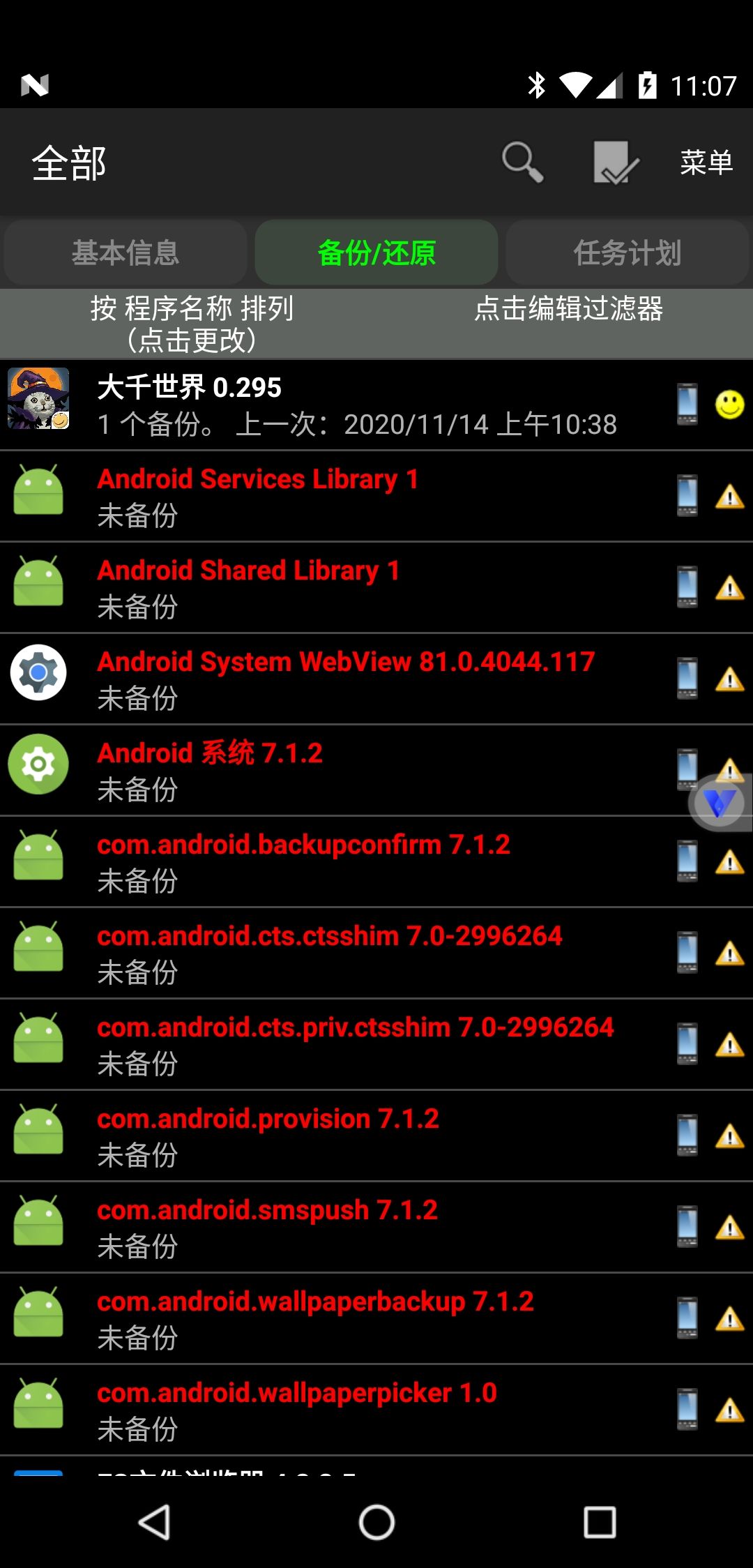Screen dimensions: 753x1568
Task: Click the phone icon for Android Services Library
Action: pyautogui.click(x=686, y=495)
